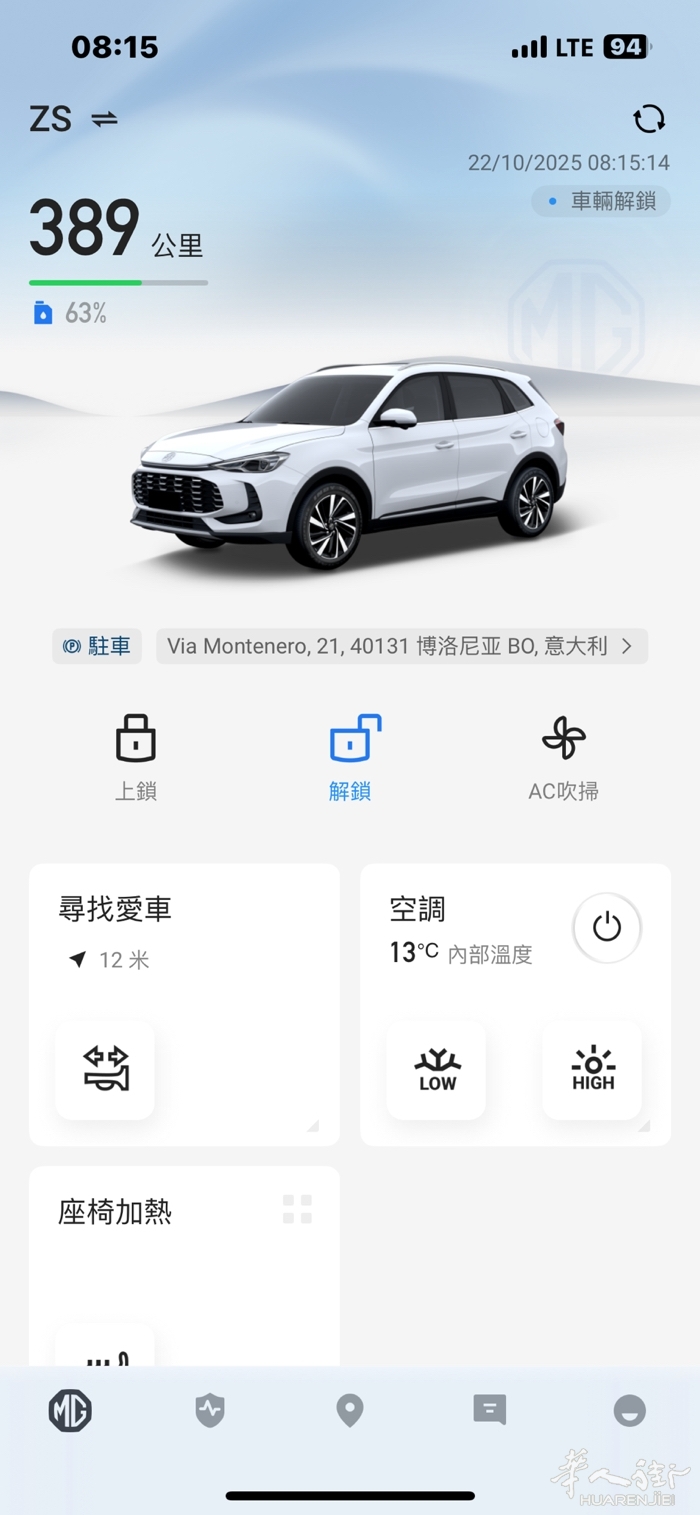The image size is (700, 1515).
Task: Turn on the 空調 power button
Action: [606, 928]
